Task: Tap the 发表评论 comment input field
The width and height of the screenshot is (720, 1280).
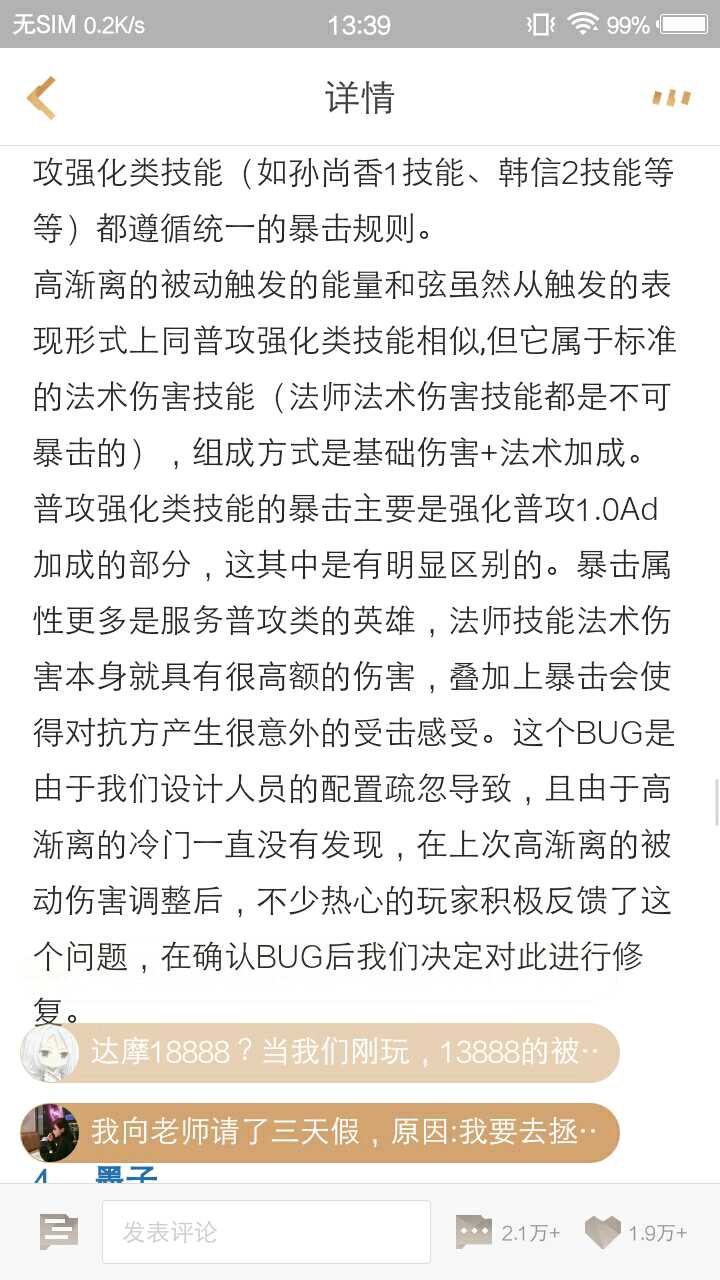Action: click(x=266, y=1232)
